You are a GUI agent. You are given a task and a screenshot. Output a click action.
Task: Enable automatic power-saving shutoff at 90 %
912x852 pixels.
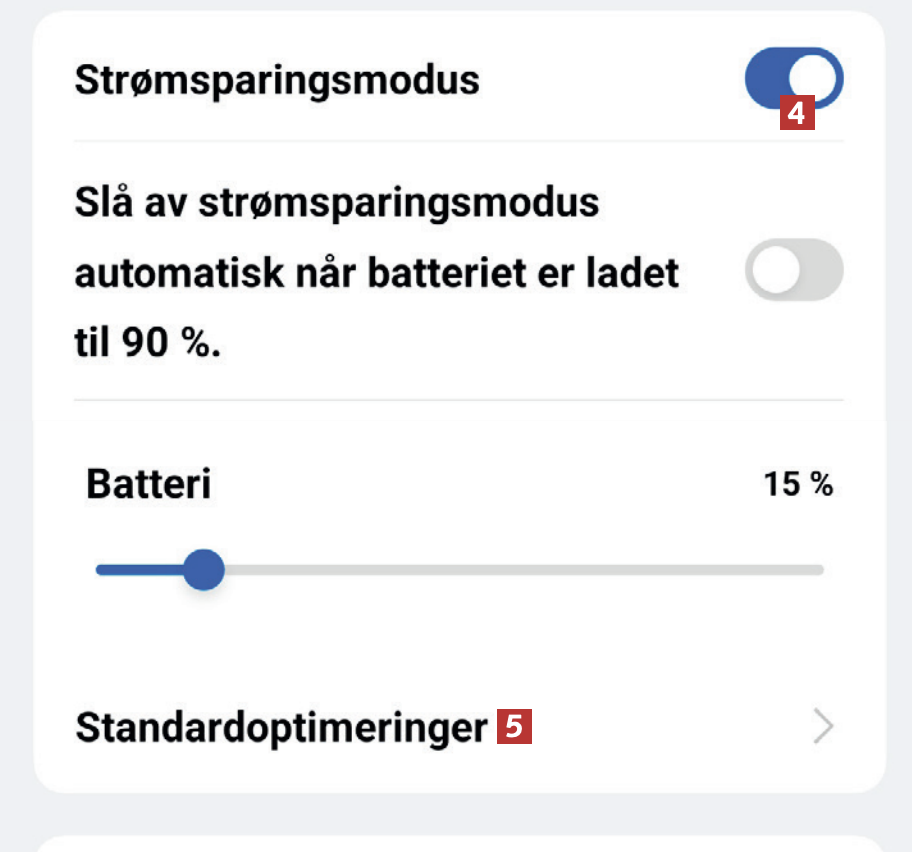pos(794,271)
